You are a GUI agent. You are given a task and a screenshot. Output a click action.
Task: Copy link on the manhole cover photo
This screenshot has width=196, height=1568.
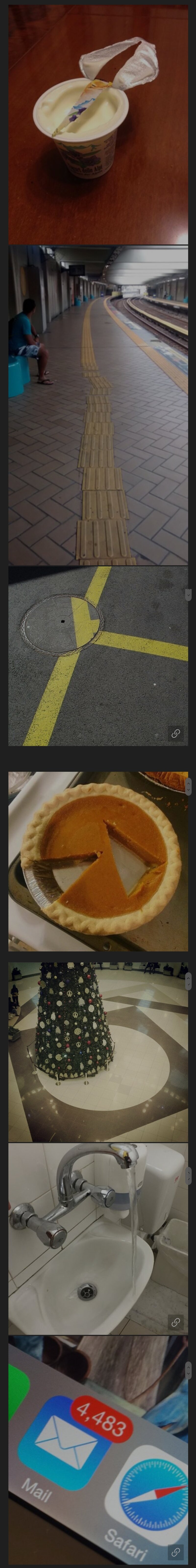pyautogui.click(x=175, y=733)
